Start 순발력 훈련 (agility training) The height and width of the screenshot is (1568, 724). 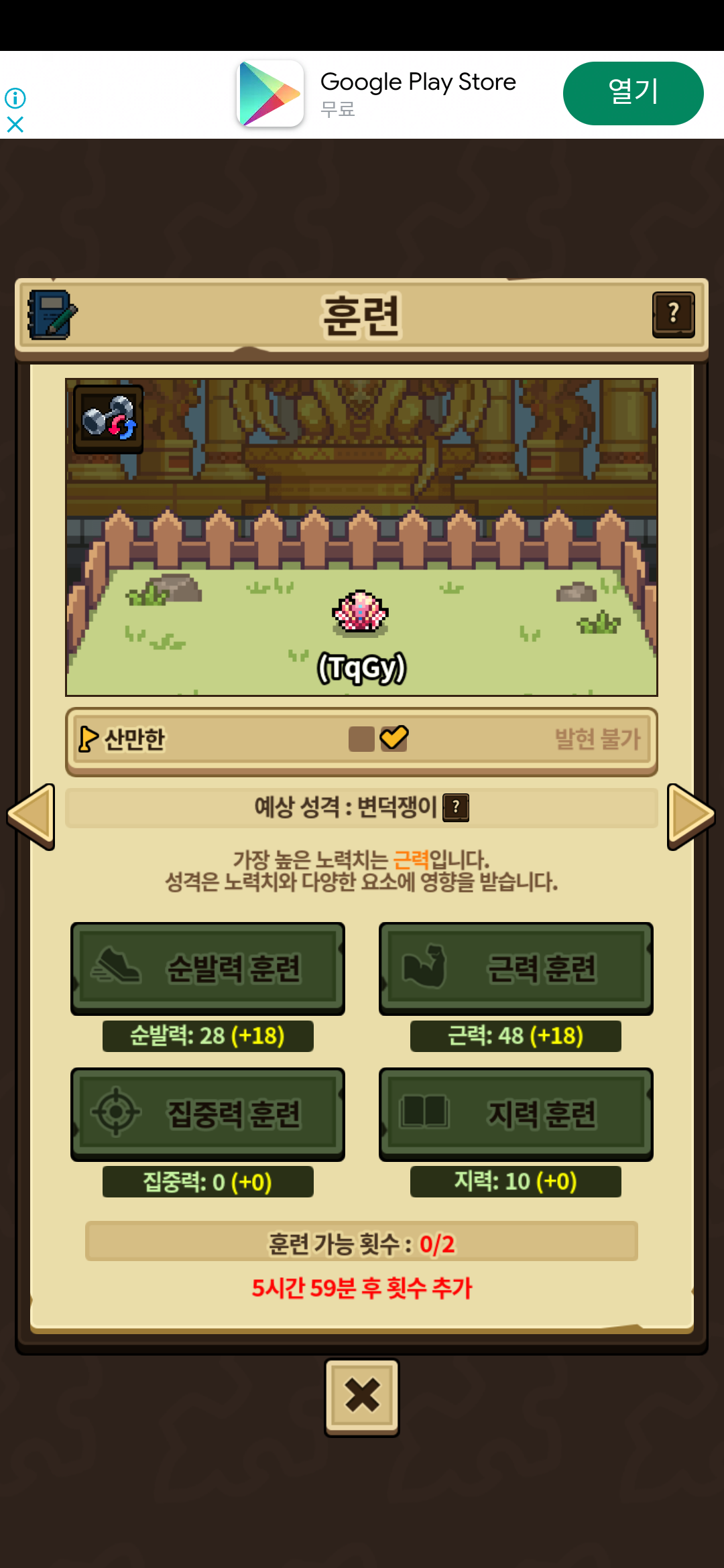(208, 968)
